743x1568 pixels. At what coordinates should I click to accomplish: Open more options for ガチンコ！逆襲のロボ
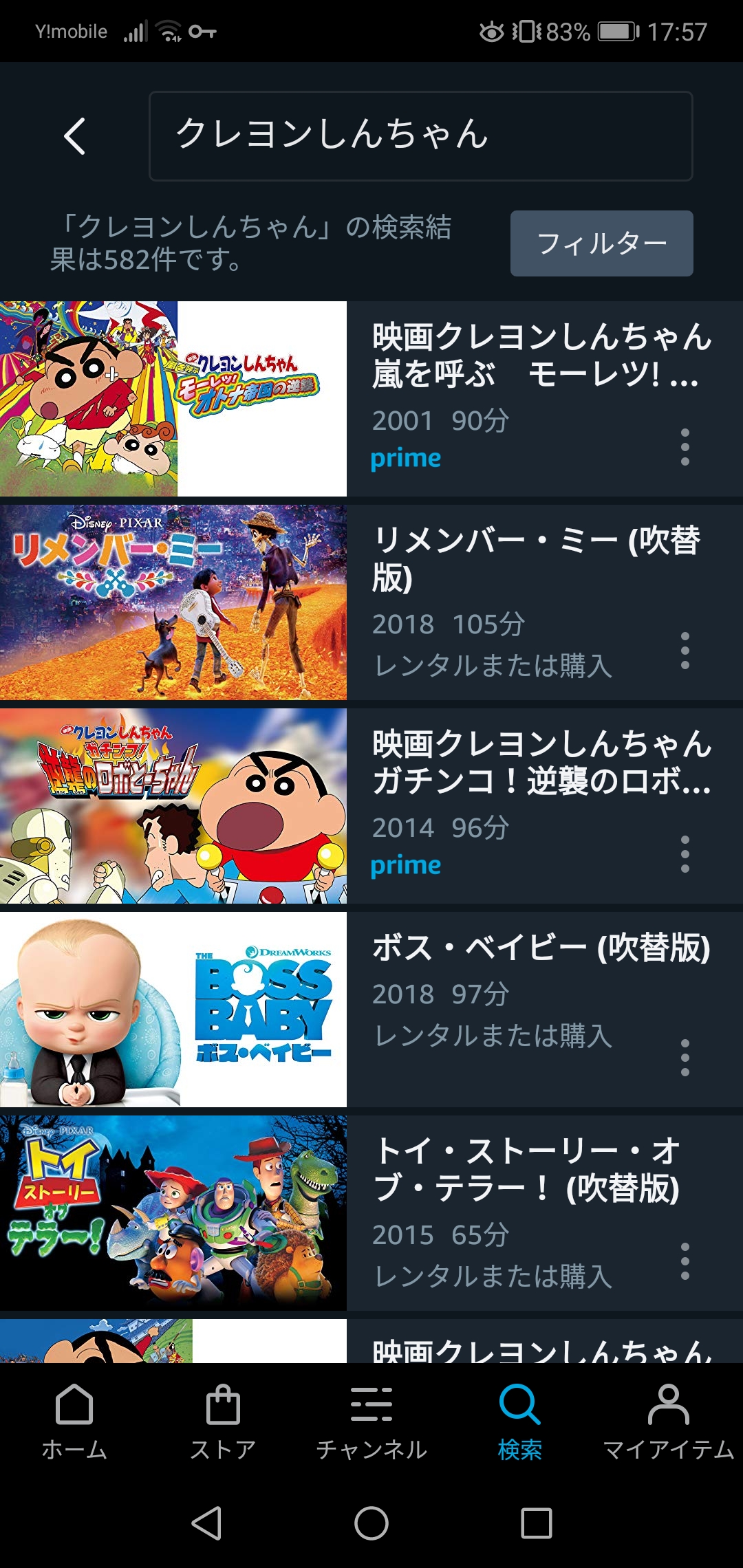coord(685,854)
